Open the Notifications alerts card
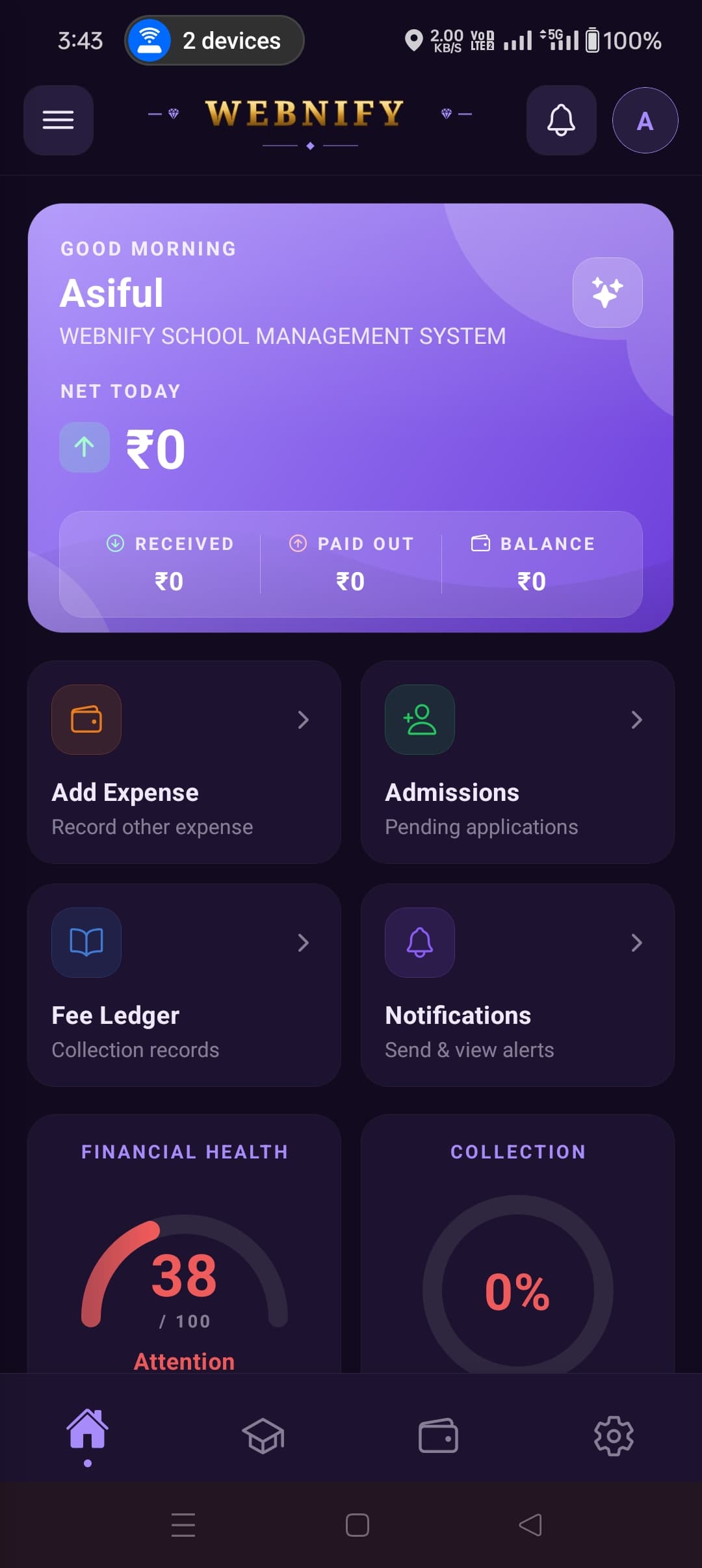The width and height of the screenshot is (702, 1568). [517, 985]
